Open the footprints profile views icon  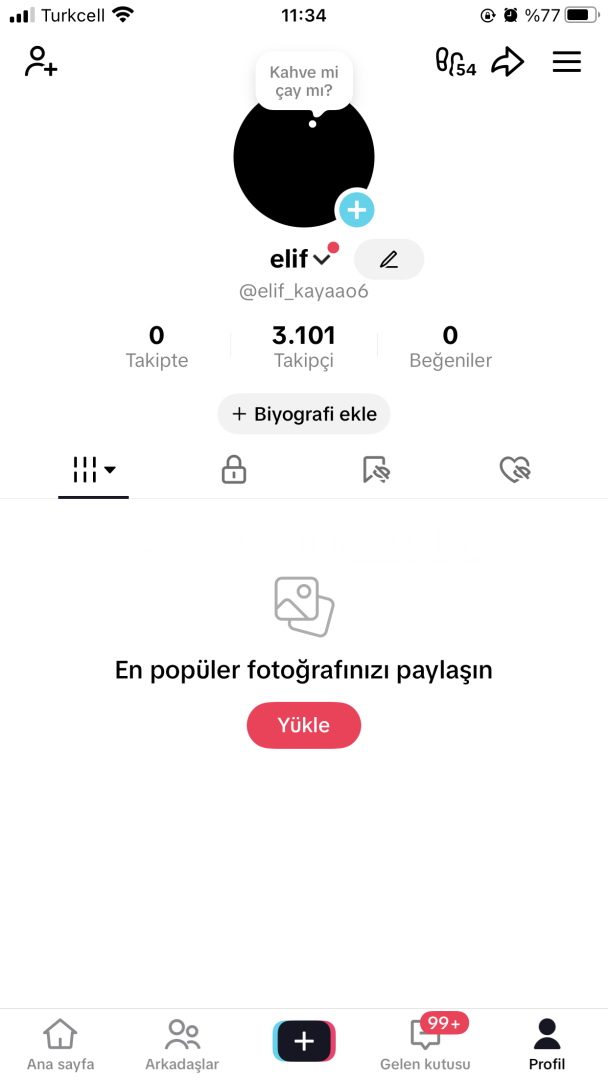pyautogui.click(x=455, y=62)
